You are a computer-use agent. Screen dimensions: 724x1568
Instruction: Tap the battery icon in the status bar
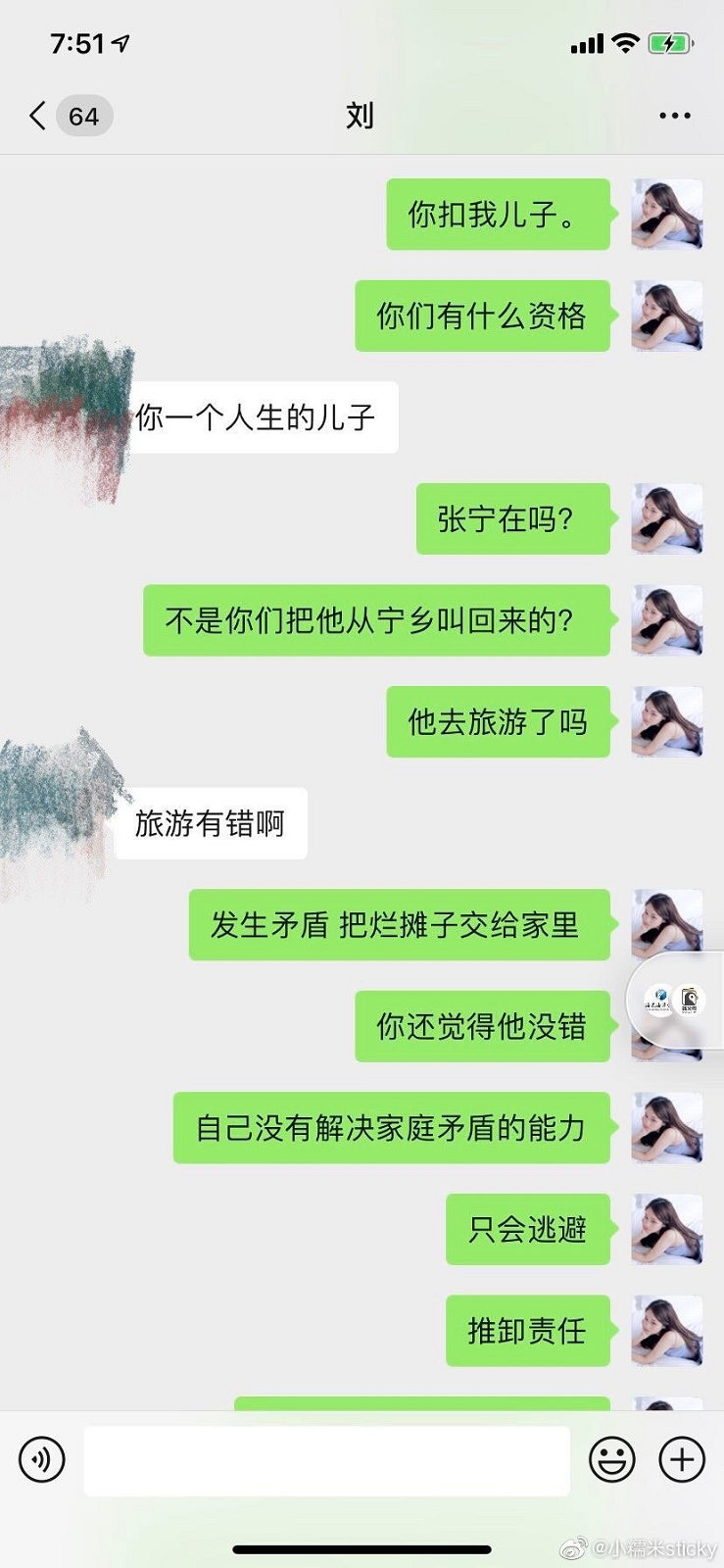(x=670, y=42)
